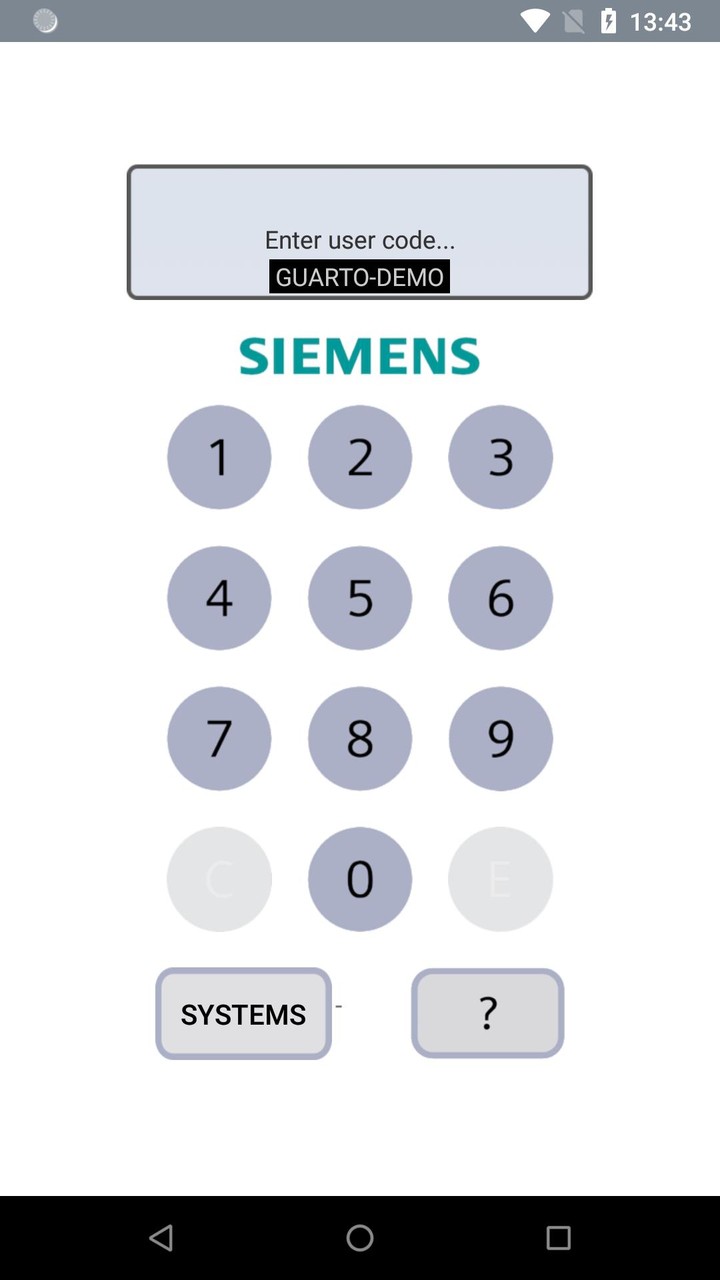Select digit 6 on the keypad
The image size is (720, 1280).
(500, 598)
